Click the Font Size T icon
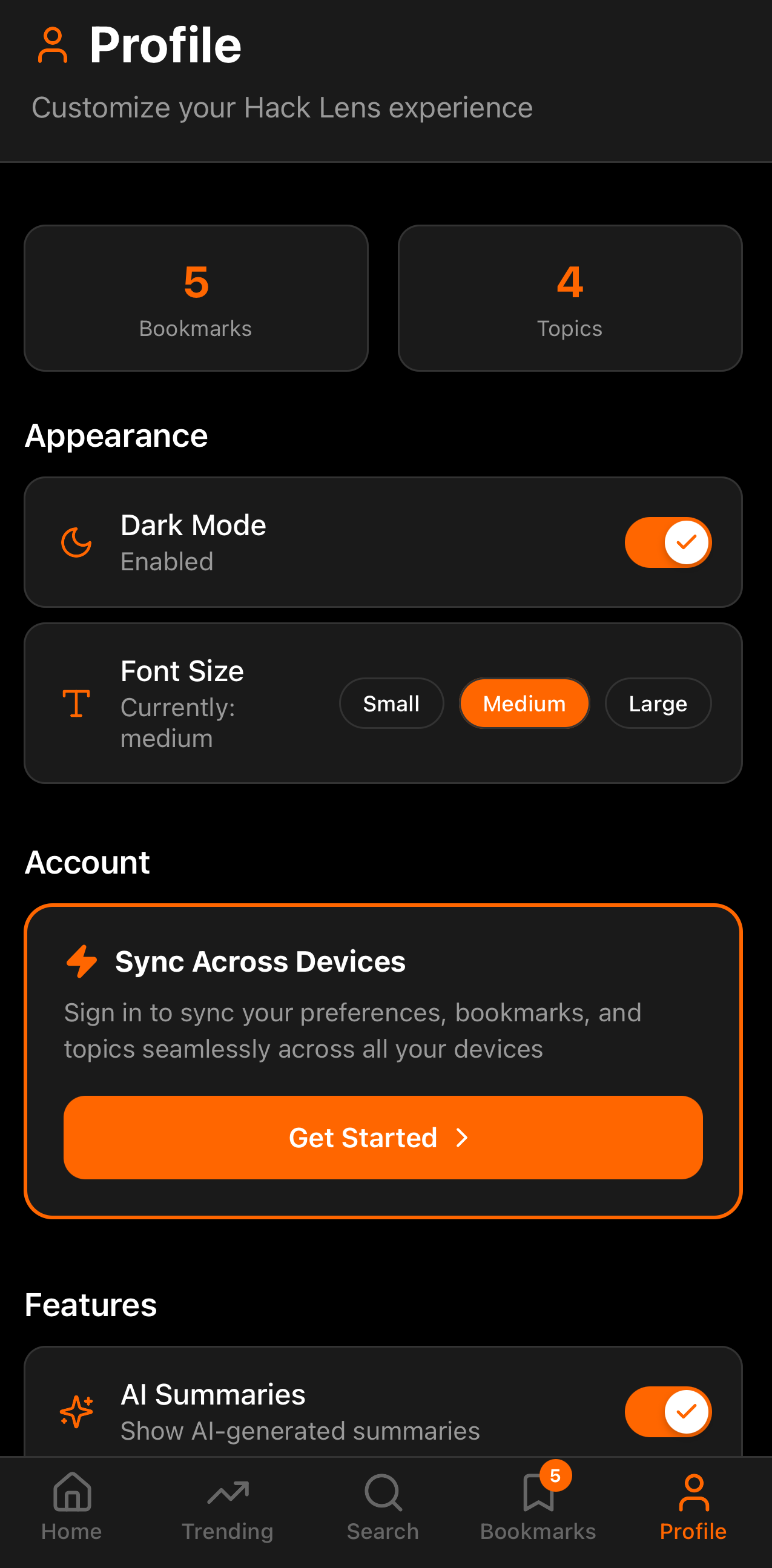The width and height of the screenshot is (772, 1568). (76, 703)
